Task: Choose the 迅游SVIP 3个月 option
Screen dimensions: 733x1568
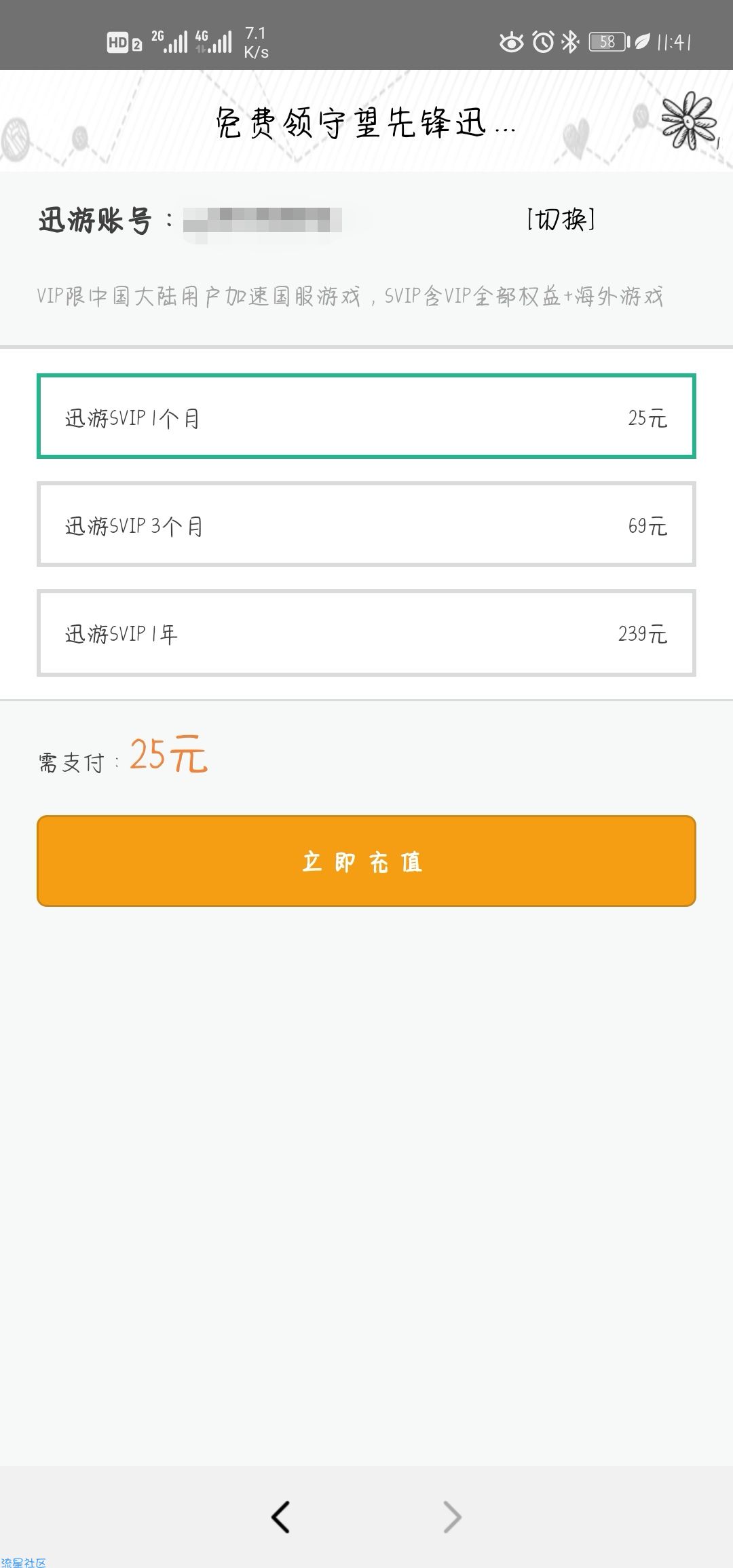Action: [366, 525]
